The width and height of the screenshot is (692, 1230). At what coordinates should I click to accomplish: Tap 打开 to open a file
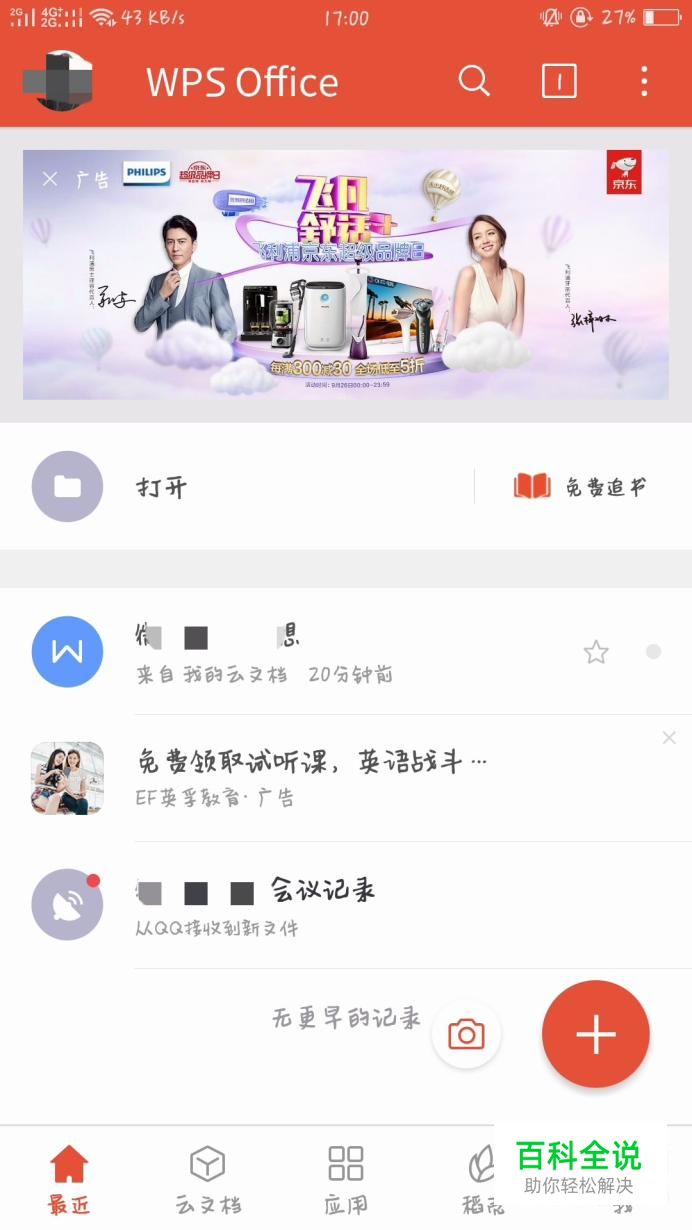(x=160, y=487)
